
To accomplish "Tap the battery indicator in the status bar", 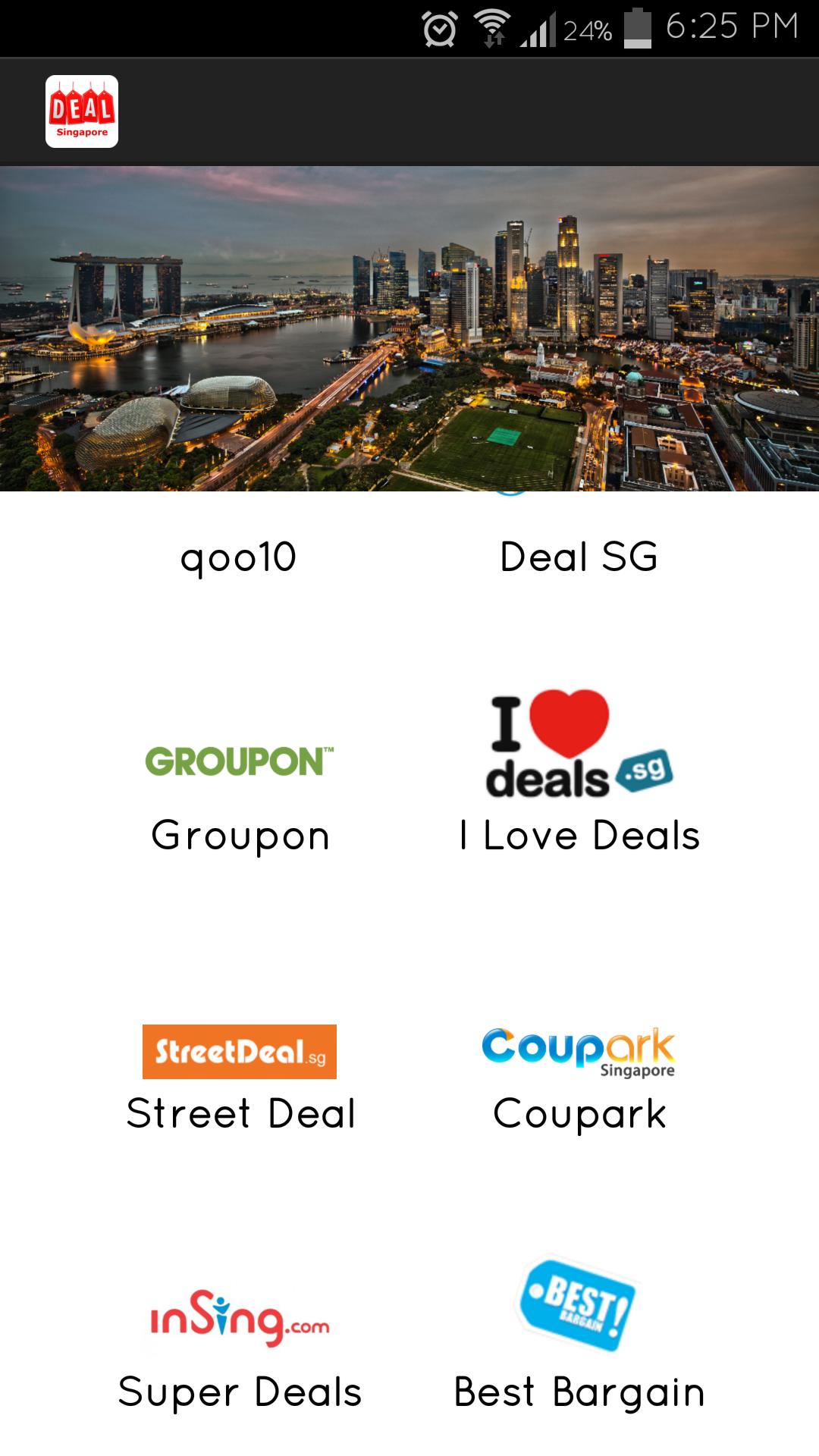I will pos(637,25).
